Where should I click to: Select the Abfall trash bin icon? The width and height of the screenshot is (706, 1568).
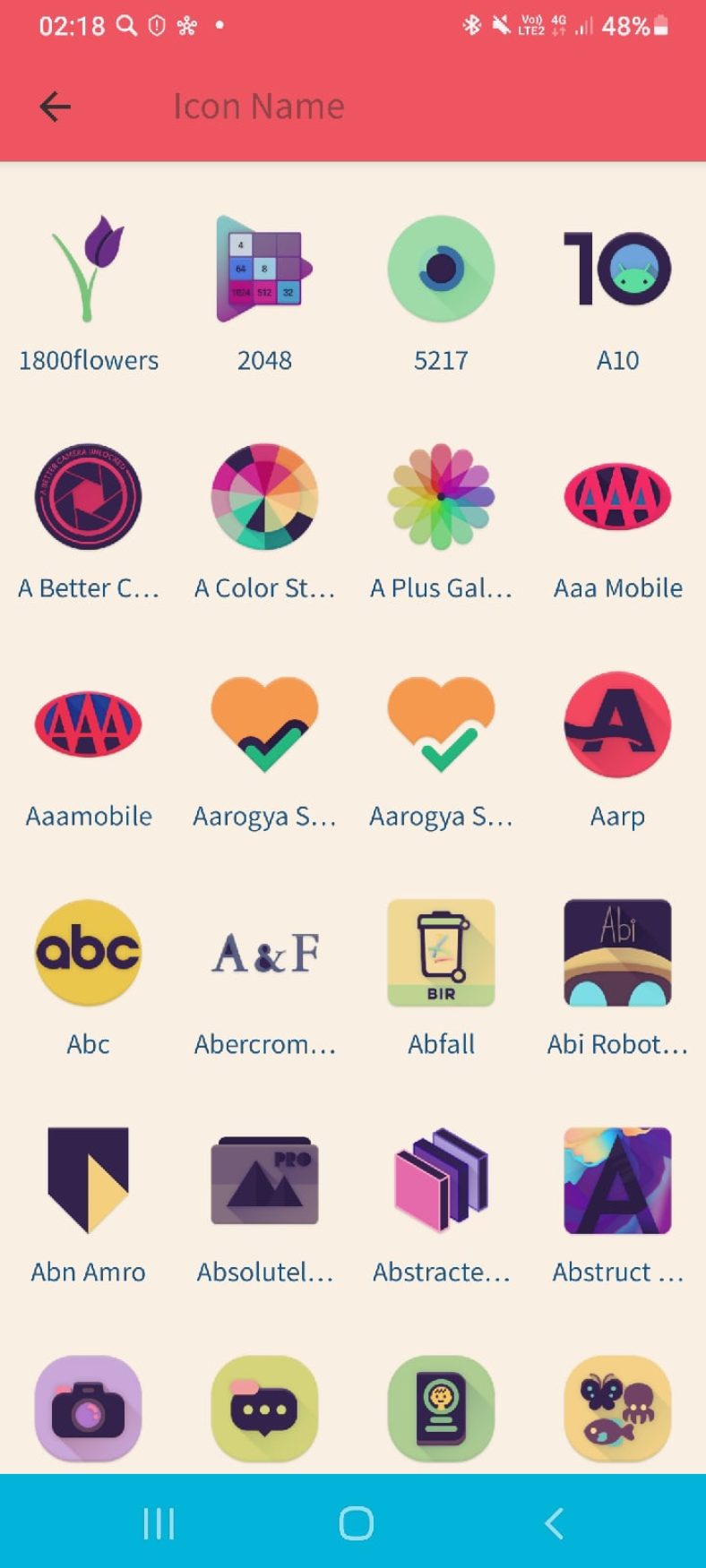(441, 952)
